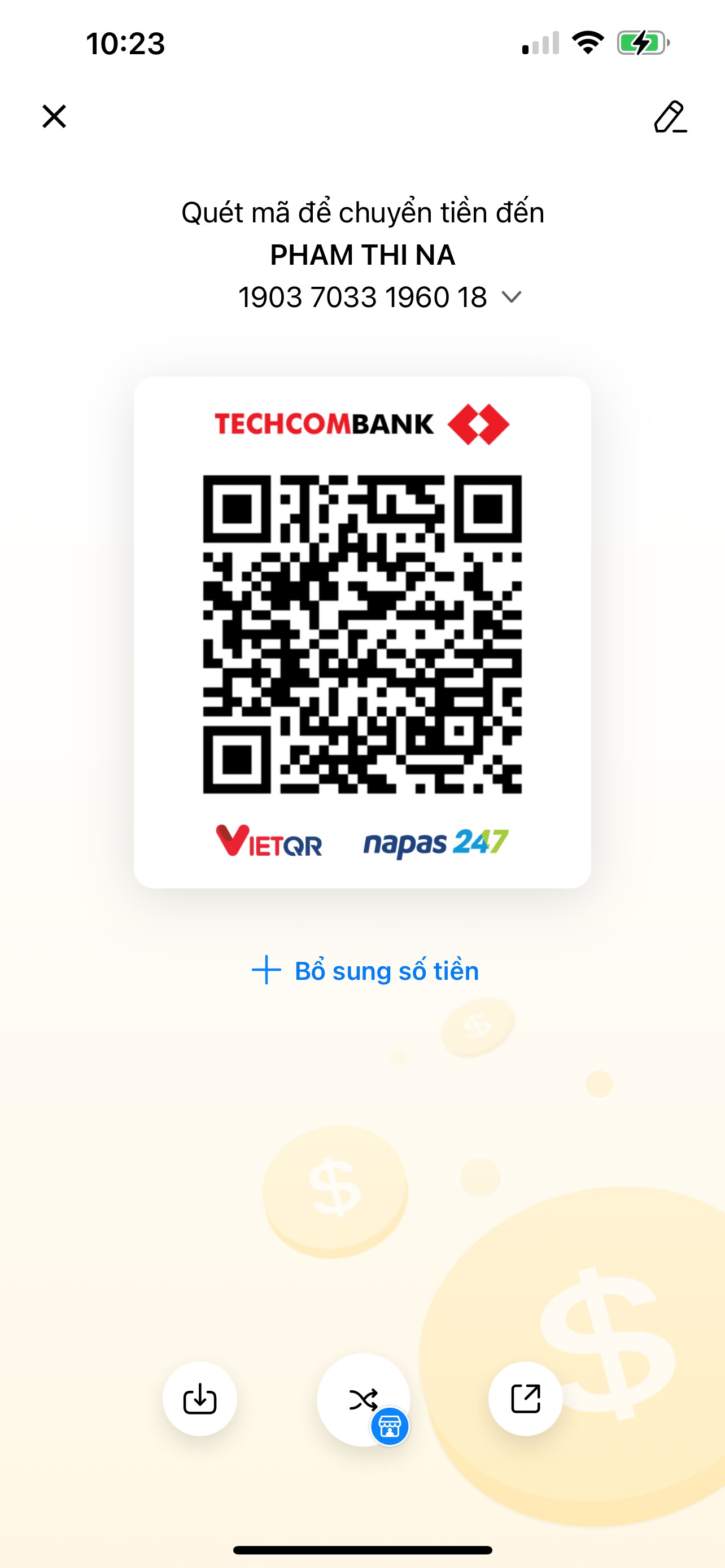Tap Bổ sung số tiền link
Image resolution: width=725 pixels, height=1568 pixels.
click(365, 970)
